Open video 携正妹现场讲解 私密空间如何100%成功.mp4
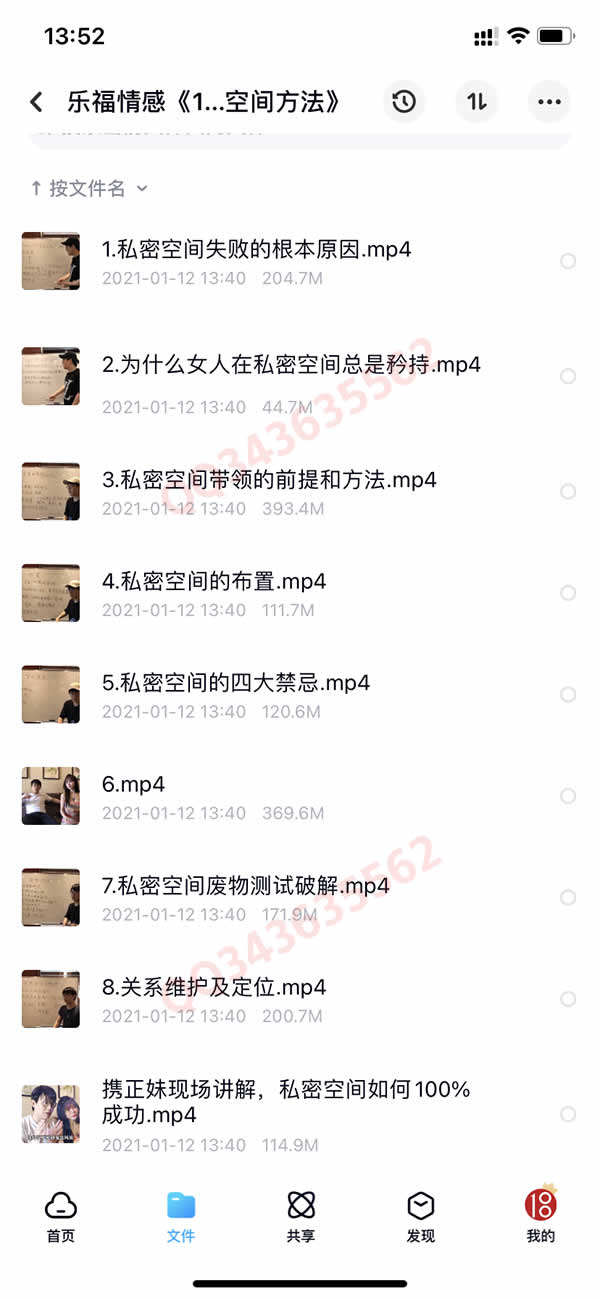 tap(285, 1101)
